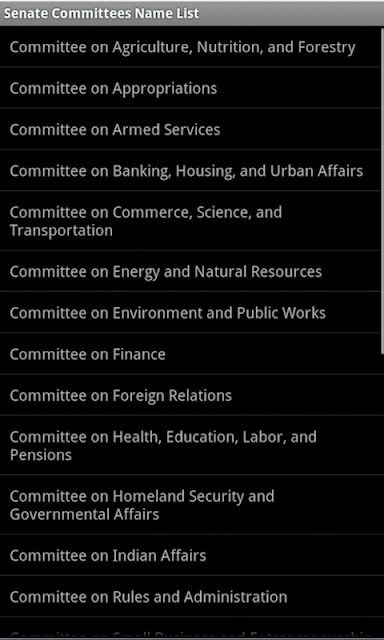Open Committee on Homeland Security and Governmental Affairs

click(x=190, y=504)
